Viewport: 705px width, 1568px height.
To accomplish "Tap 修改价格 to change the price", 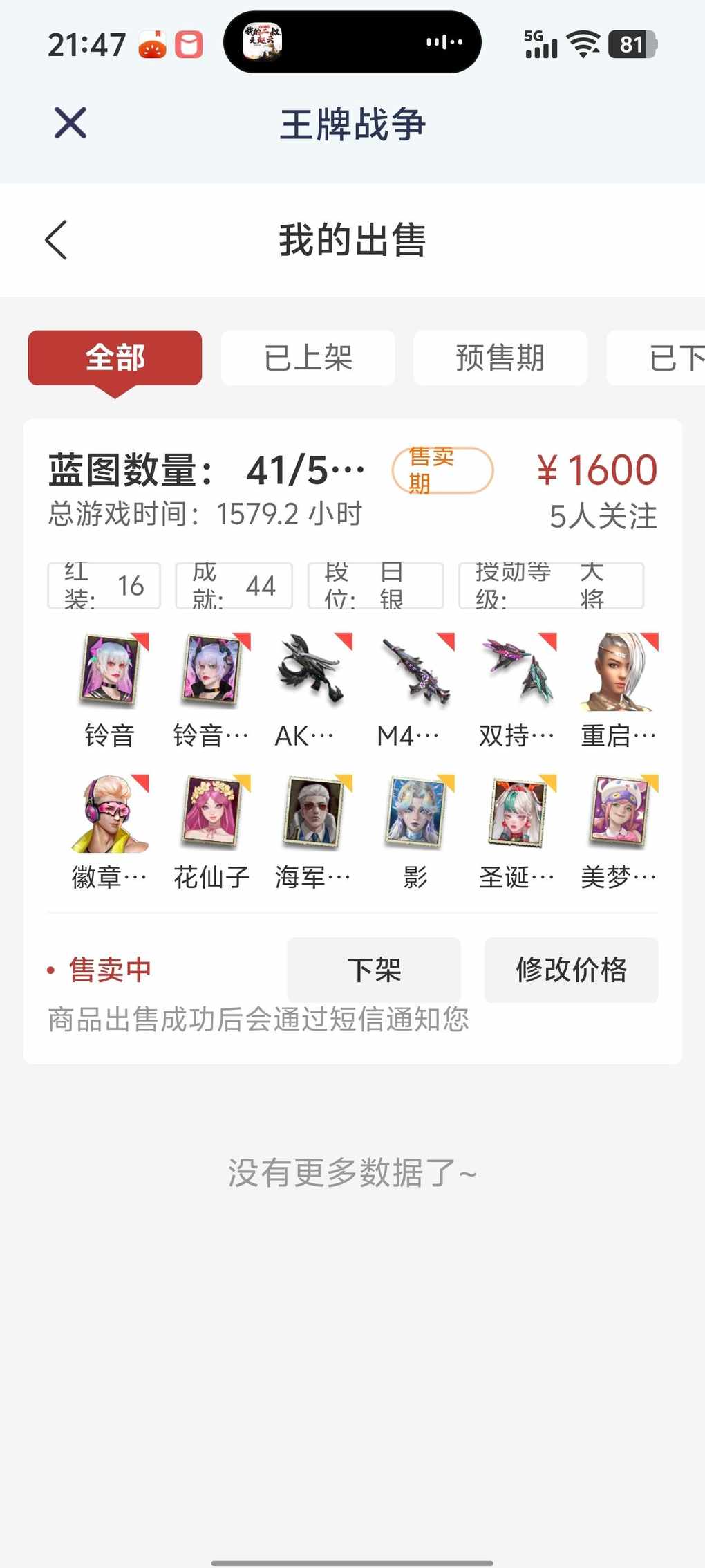I will coord(571,970).
